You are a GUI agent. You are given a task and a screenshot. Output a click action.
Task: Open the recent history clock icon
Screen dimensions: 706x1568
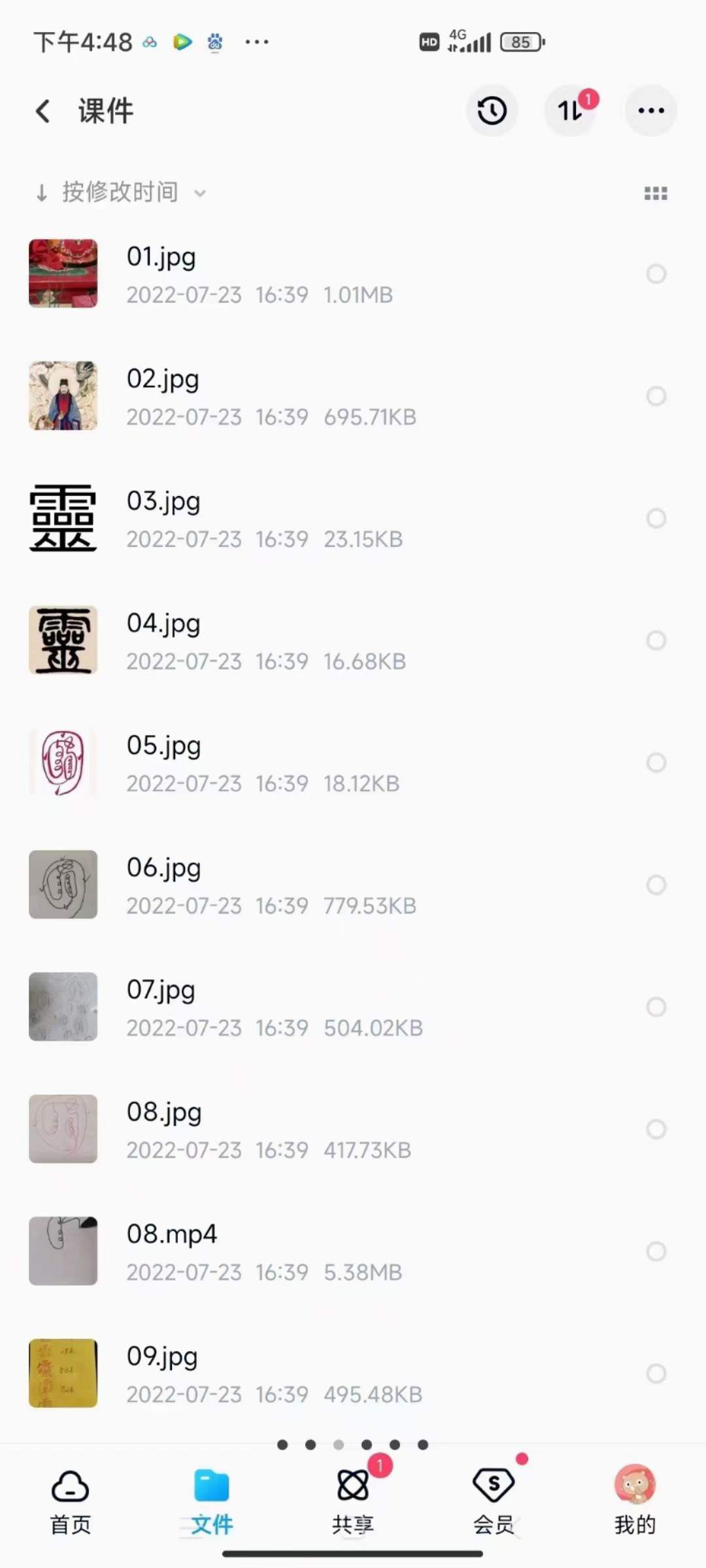coord(492,110)
